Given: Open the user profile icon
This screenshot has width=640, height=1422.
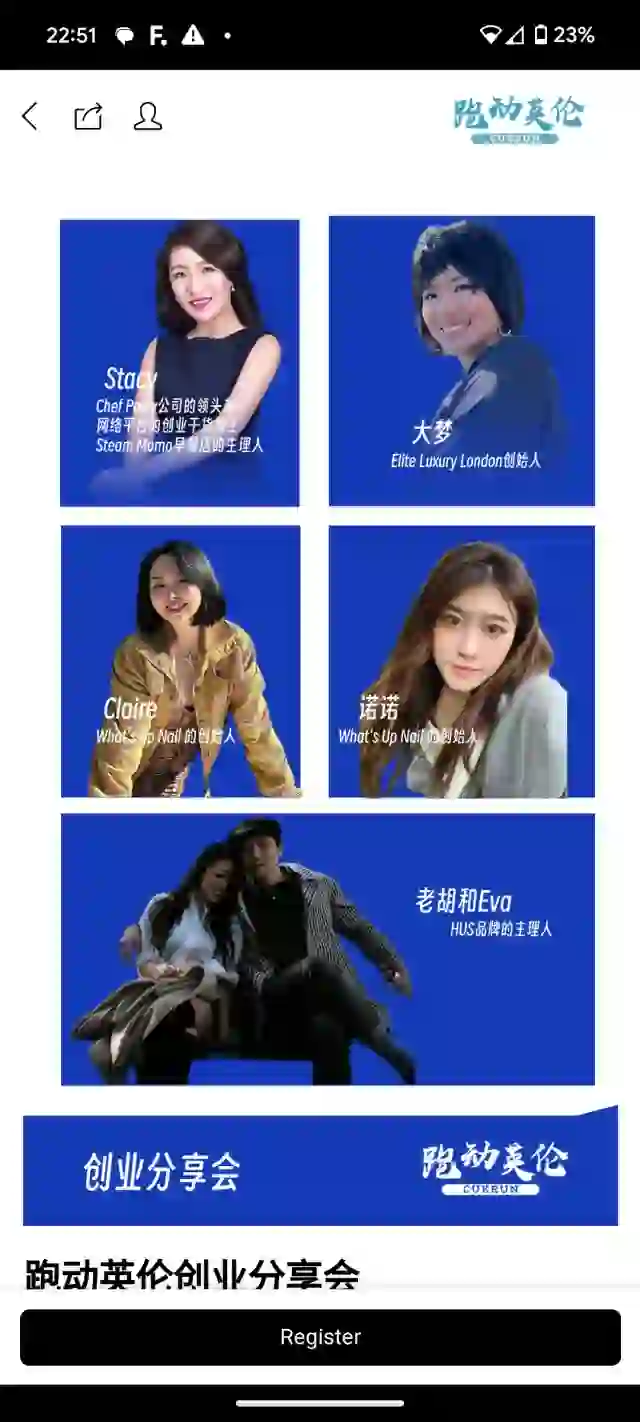Looking at the screenshot, I should (x=148, y=117).
